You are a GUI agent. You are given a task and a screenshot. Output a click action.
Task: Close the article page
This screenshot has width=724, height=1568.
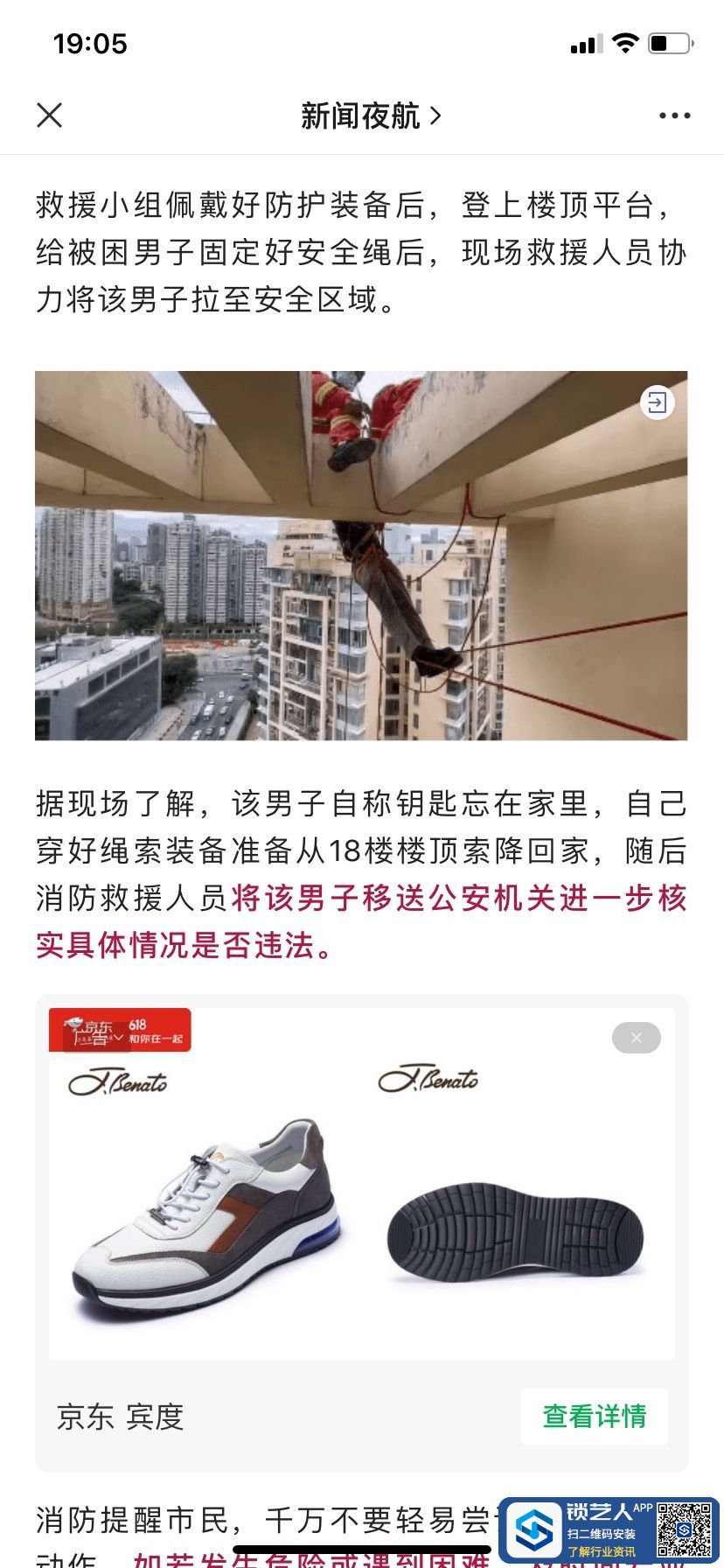[50, 115]
